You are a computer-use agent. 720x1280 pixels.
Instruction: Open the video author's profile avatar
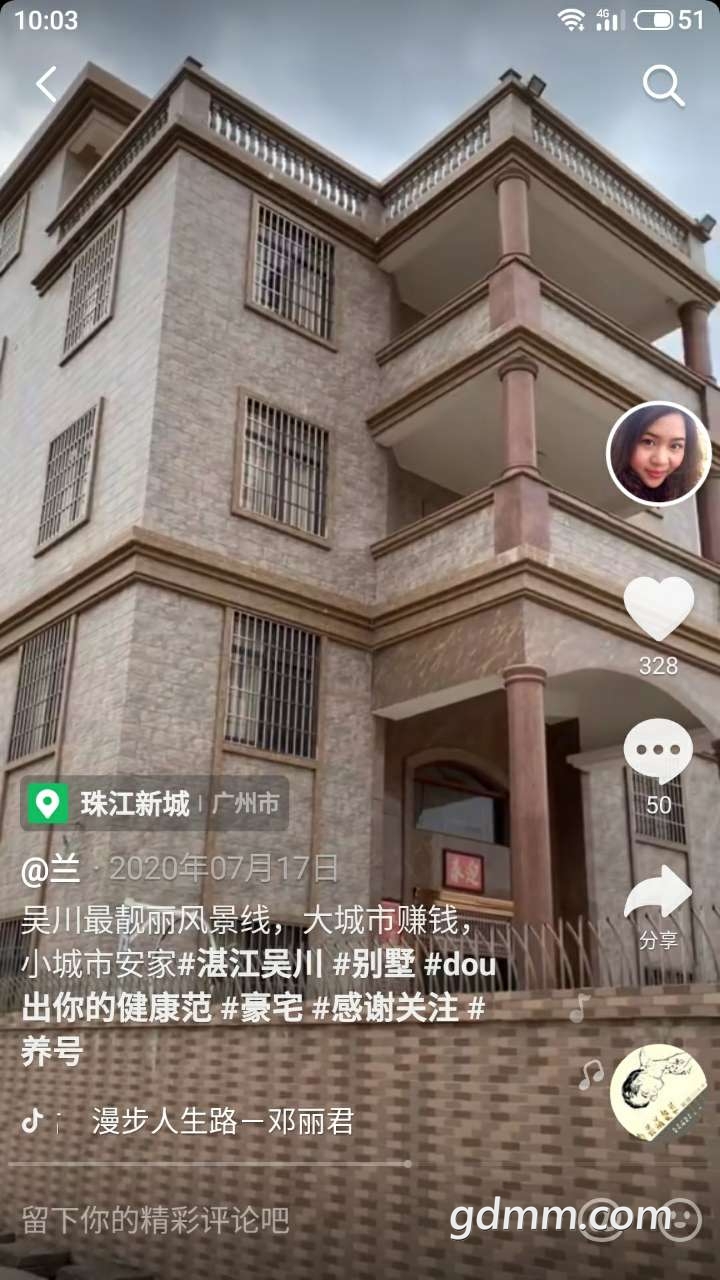point(658,455)
